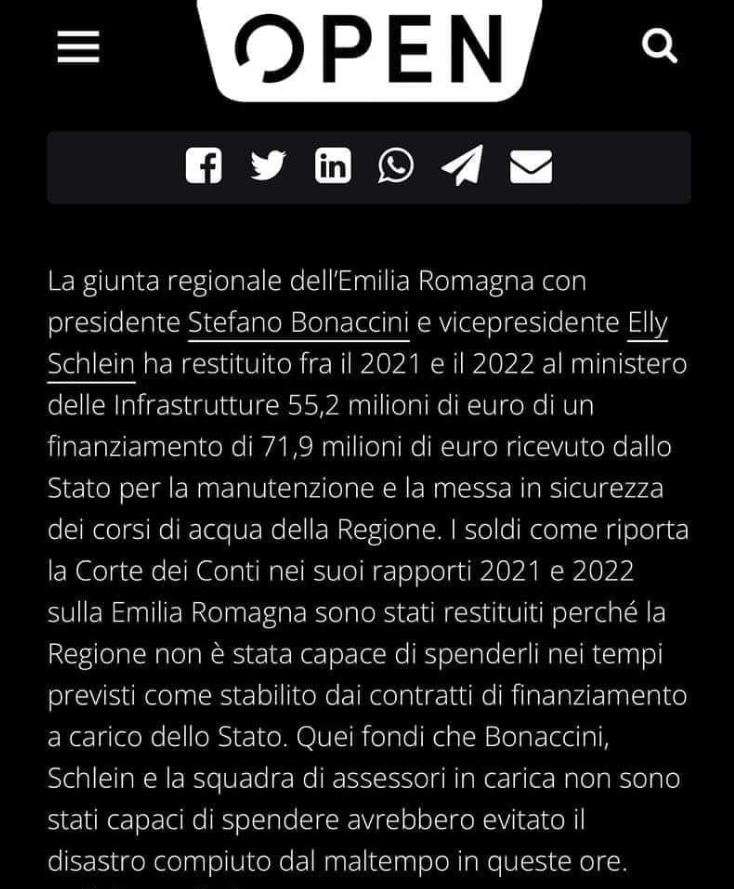This screenshot has height=889, width=734.
Task: Send the article by email
Action: click(531, 166)
